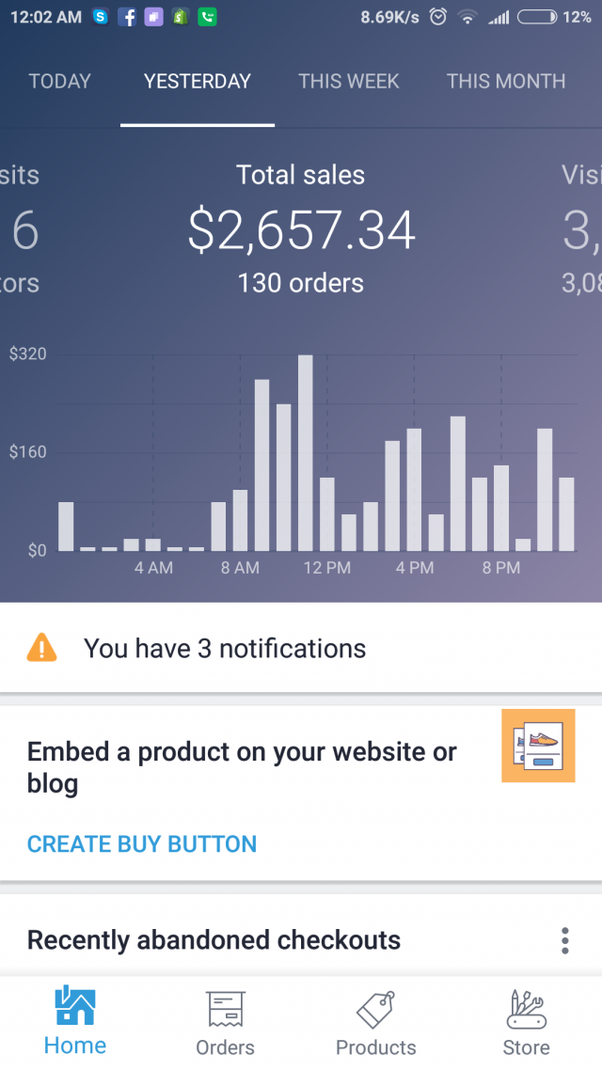Navigate to the Products tab
This screenshot has width=602, height=1070.
point(376,1023)
